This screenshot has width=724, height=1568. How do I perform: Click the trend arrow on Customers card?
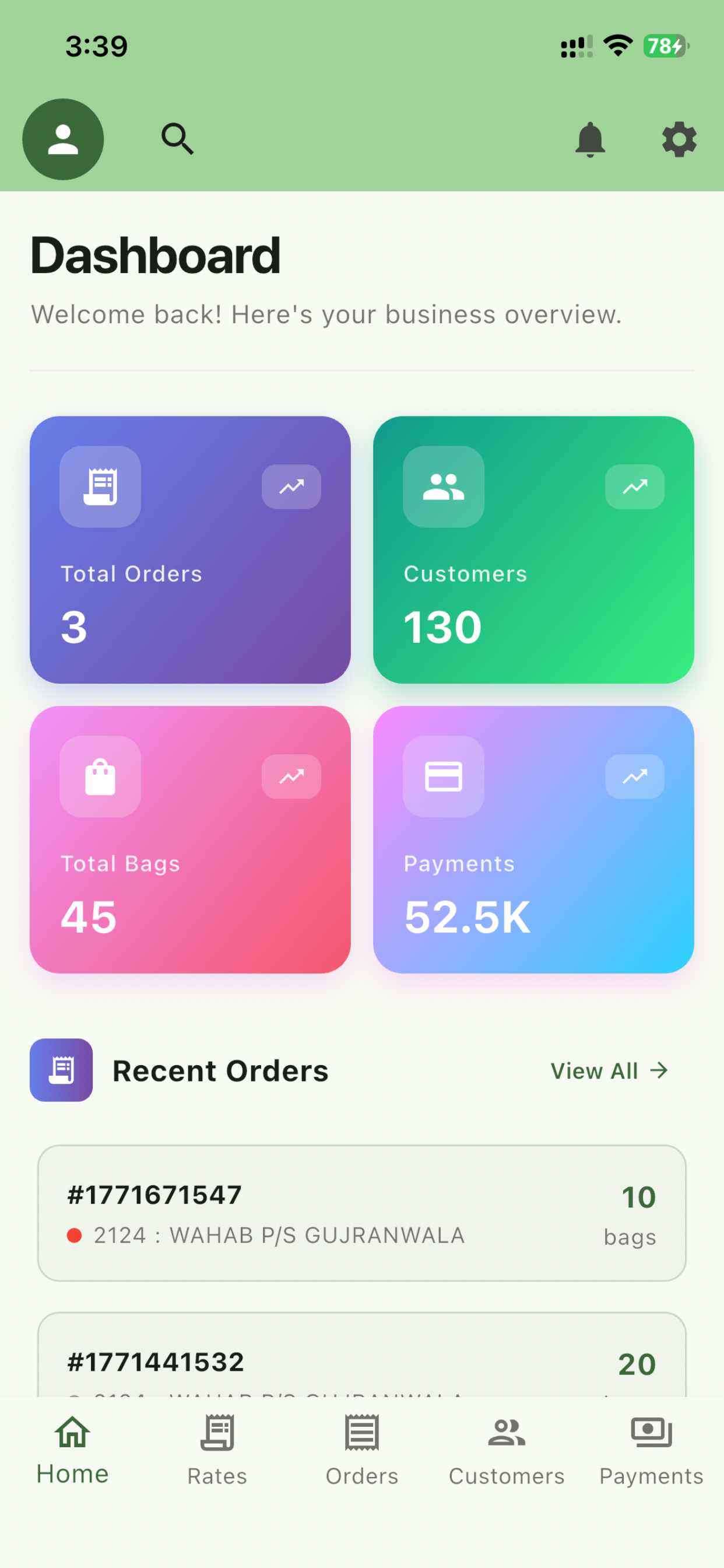(x=635, y=486)
